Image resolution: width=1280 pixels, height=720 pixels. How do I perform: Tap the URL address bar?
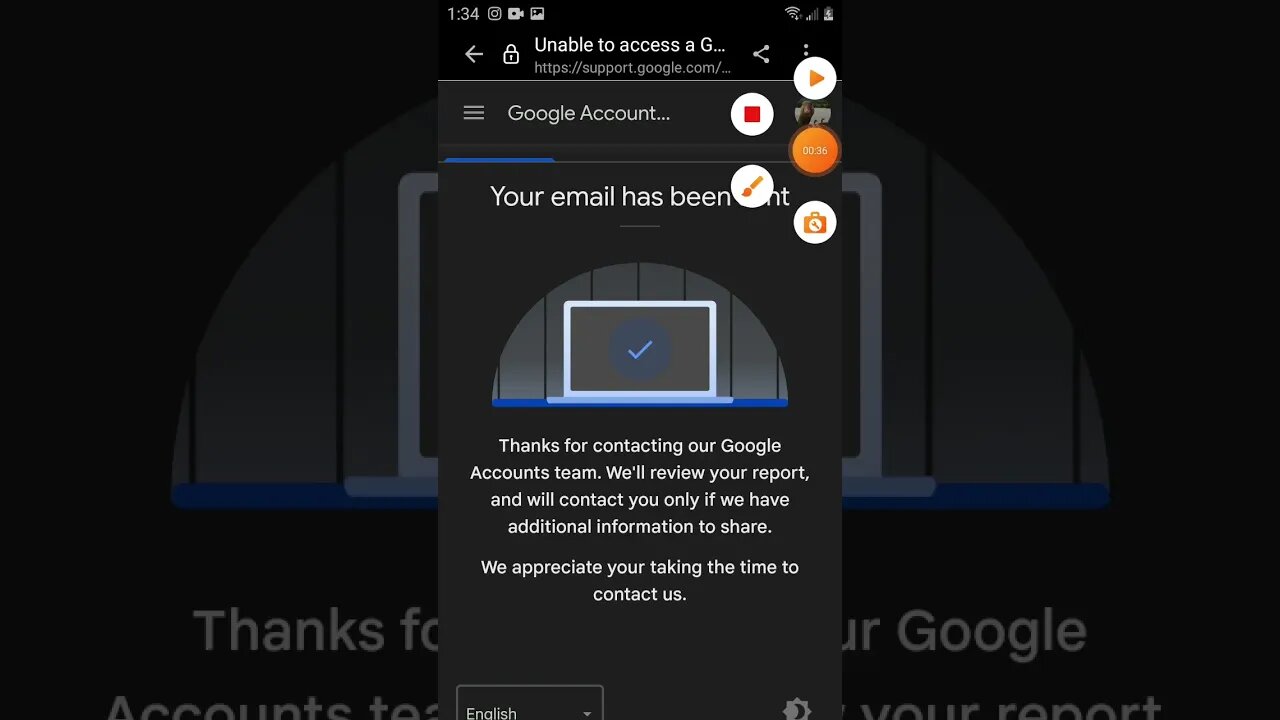pos(630,55)
